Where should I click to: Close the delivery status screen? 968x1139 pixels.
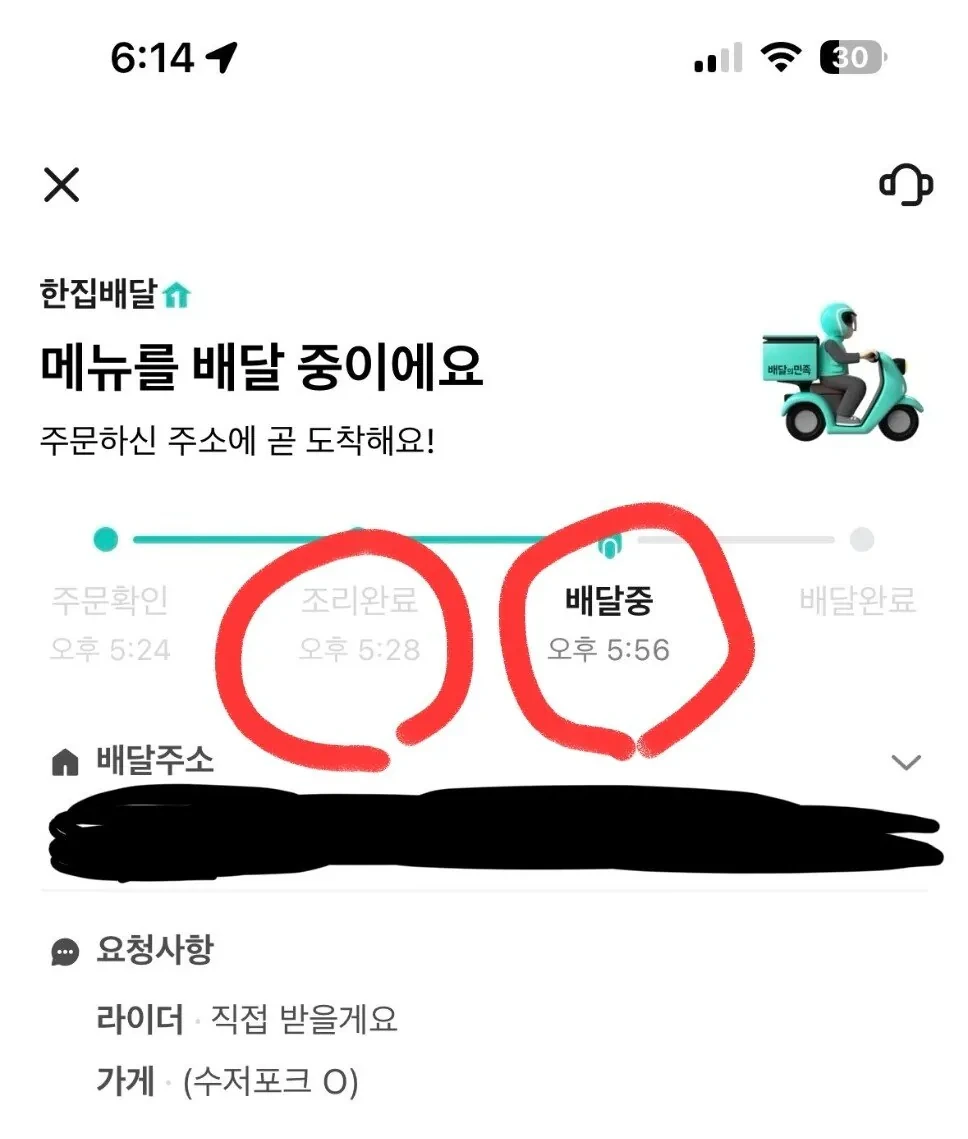(x=62, y=185)
